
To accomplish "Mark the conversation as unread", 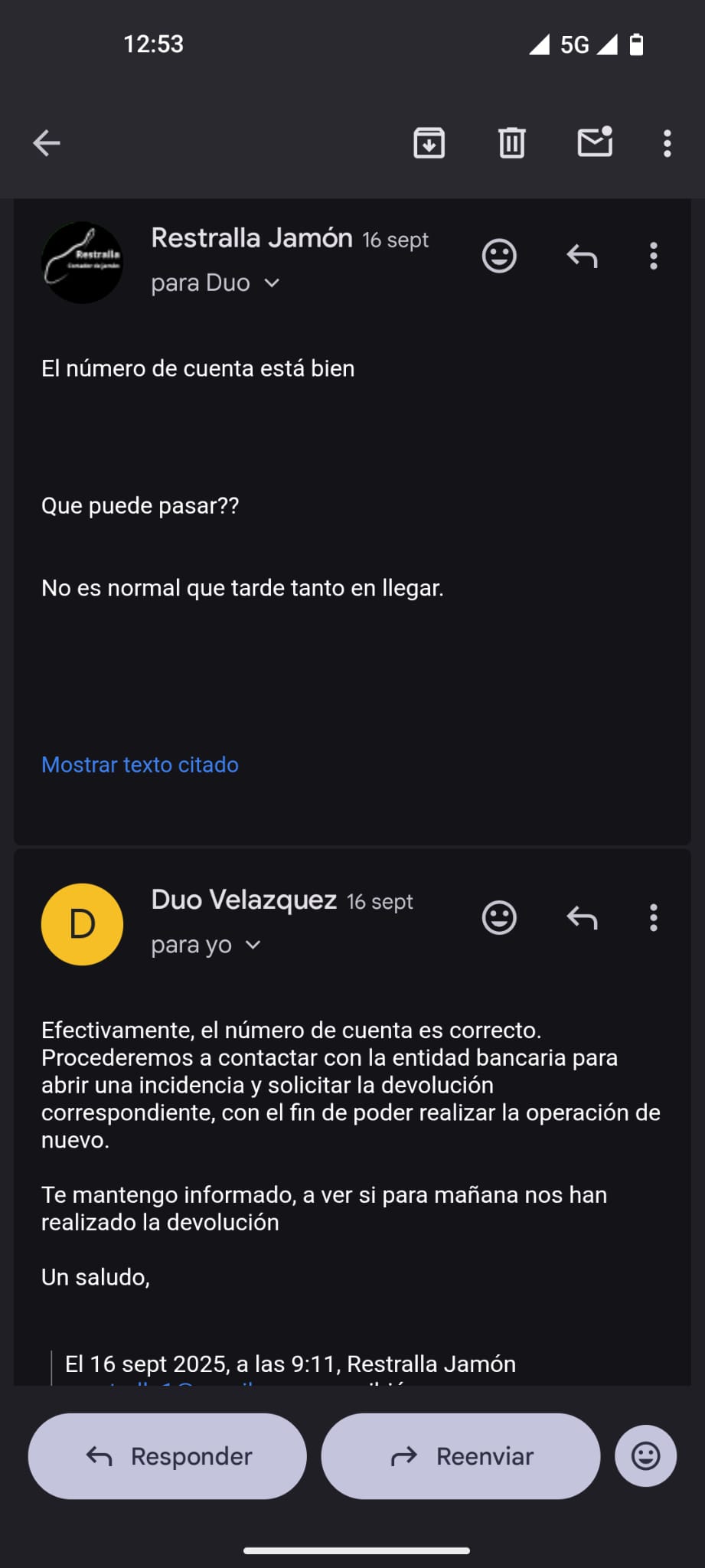I will tap(595, 142).
